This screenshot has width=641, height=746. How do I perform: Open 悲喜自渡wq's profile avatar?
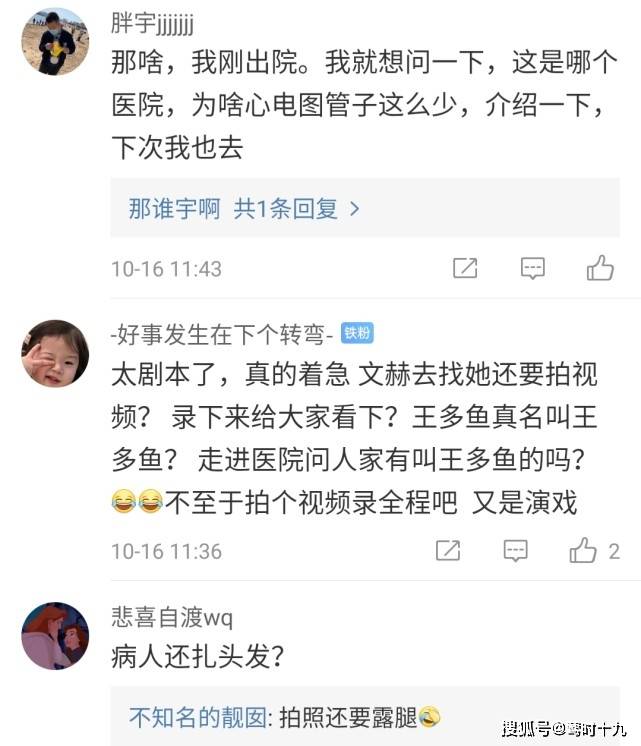click(x=55, y=635)
